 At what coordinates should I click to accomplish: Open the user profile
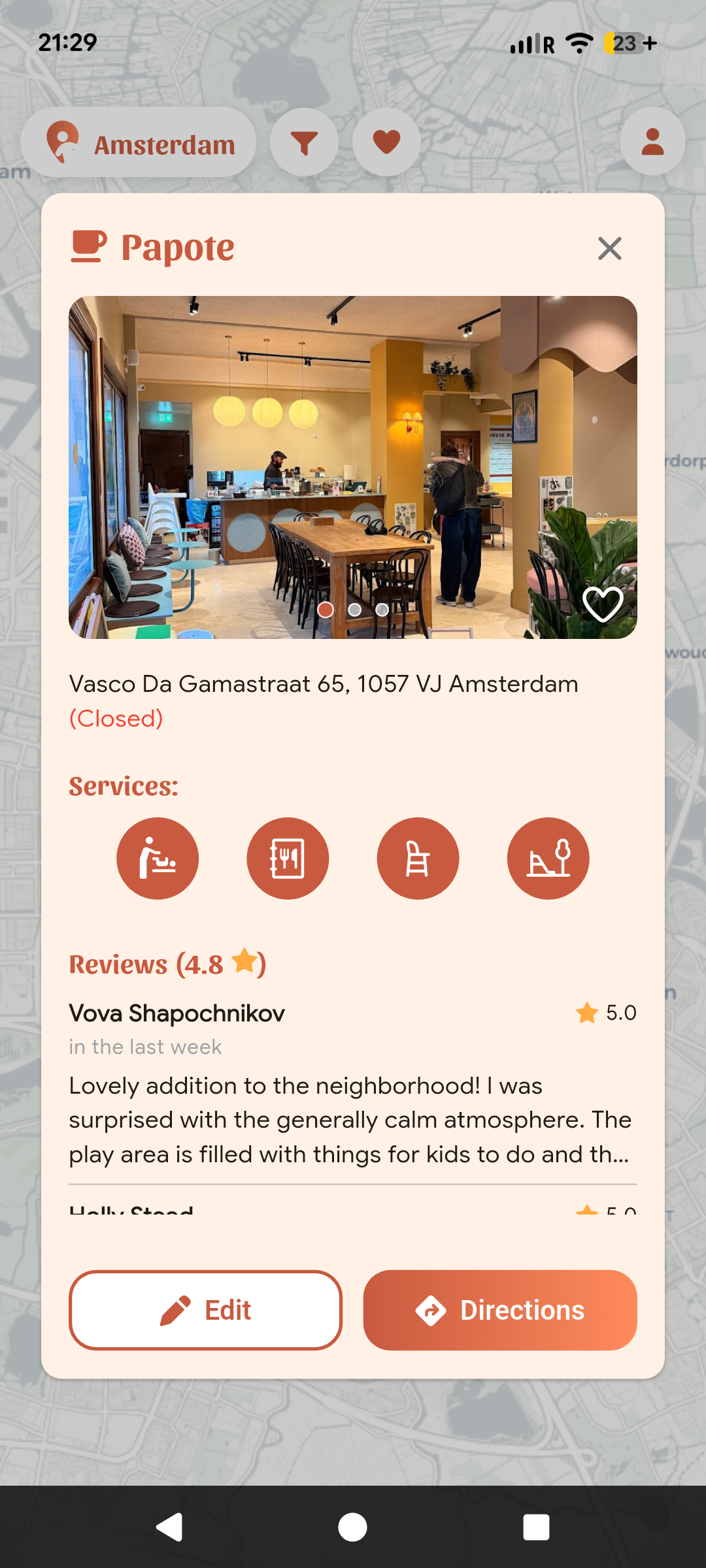(x=652, y=142)
